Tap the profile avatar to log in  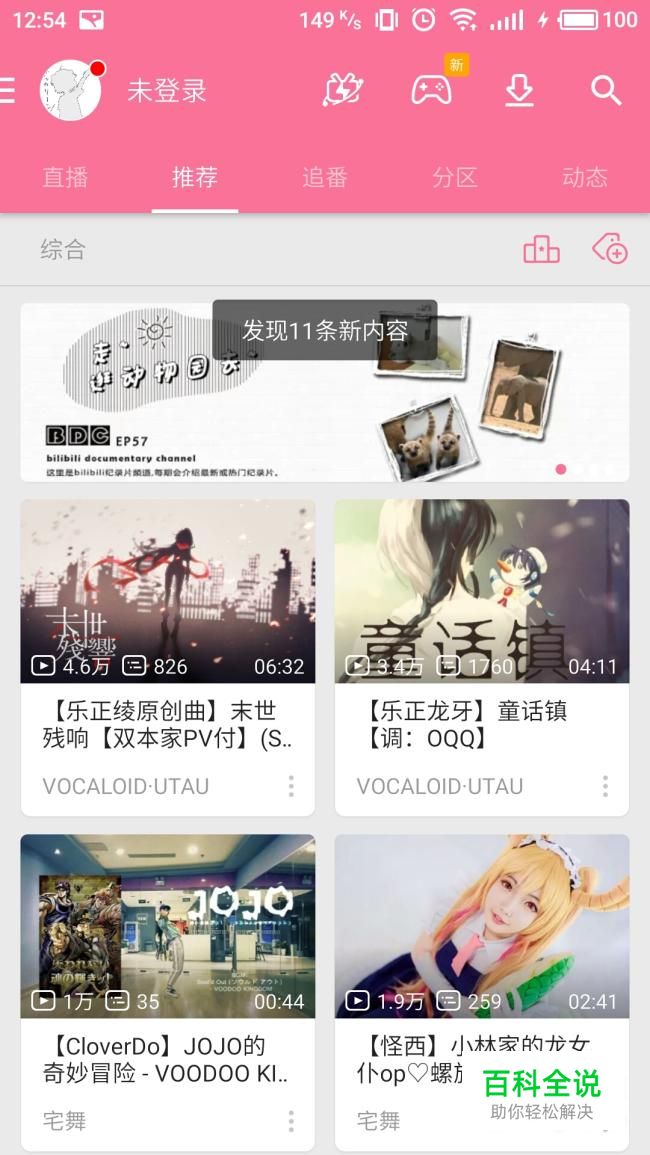(71, 90)
